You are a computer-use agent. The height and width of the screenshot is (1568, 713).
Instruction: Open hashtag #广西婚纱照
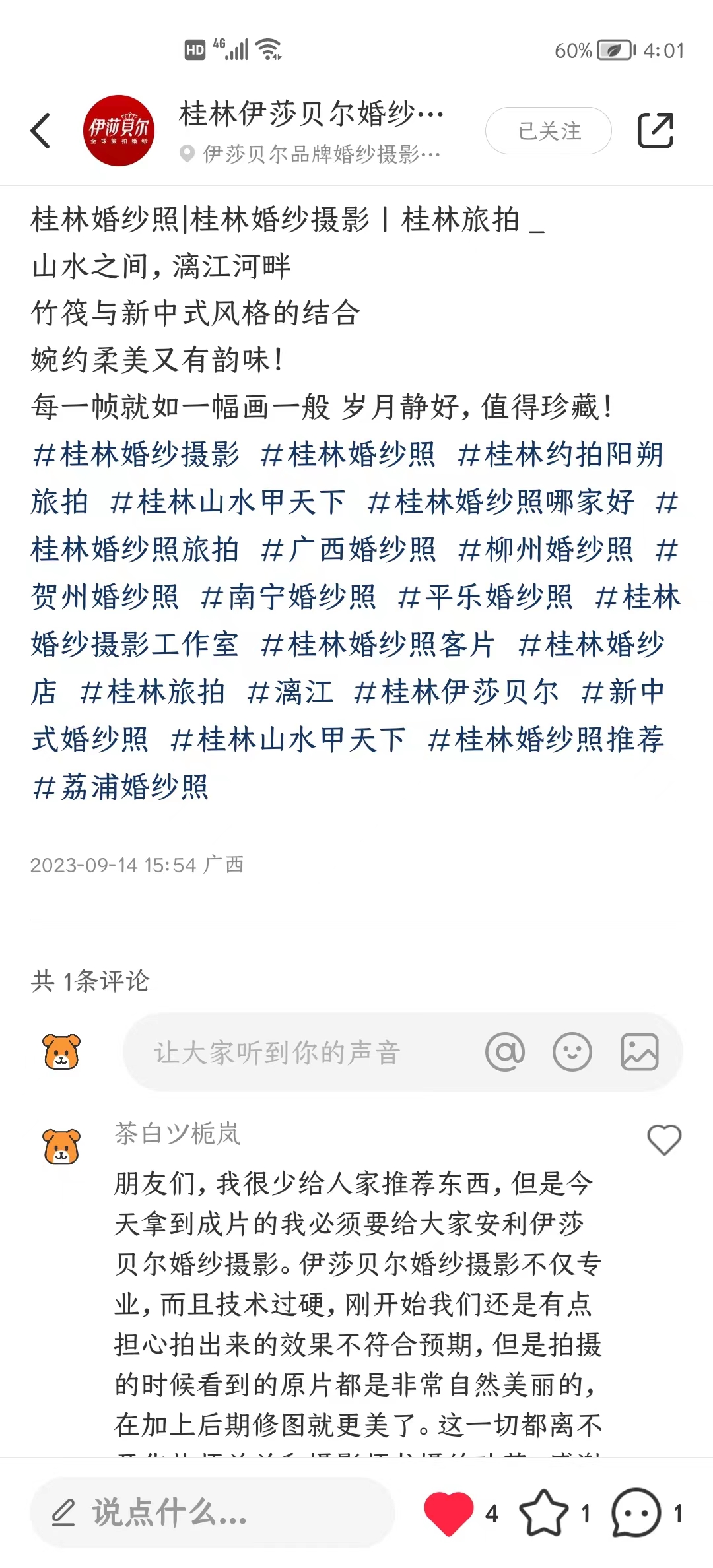coord(348,550)
